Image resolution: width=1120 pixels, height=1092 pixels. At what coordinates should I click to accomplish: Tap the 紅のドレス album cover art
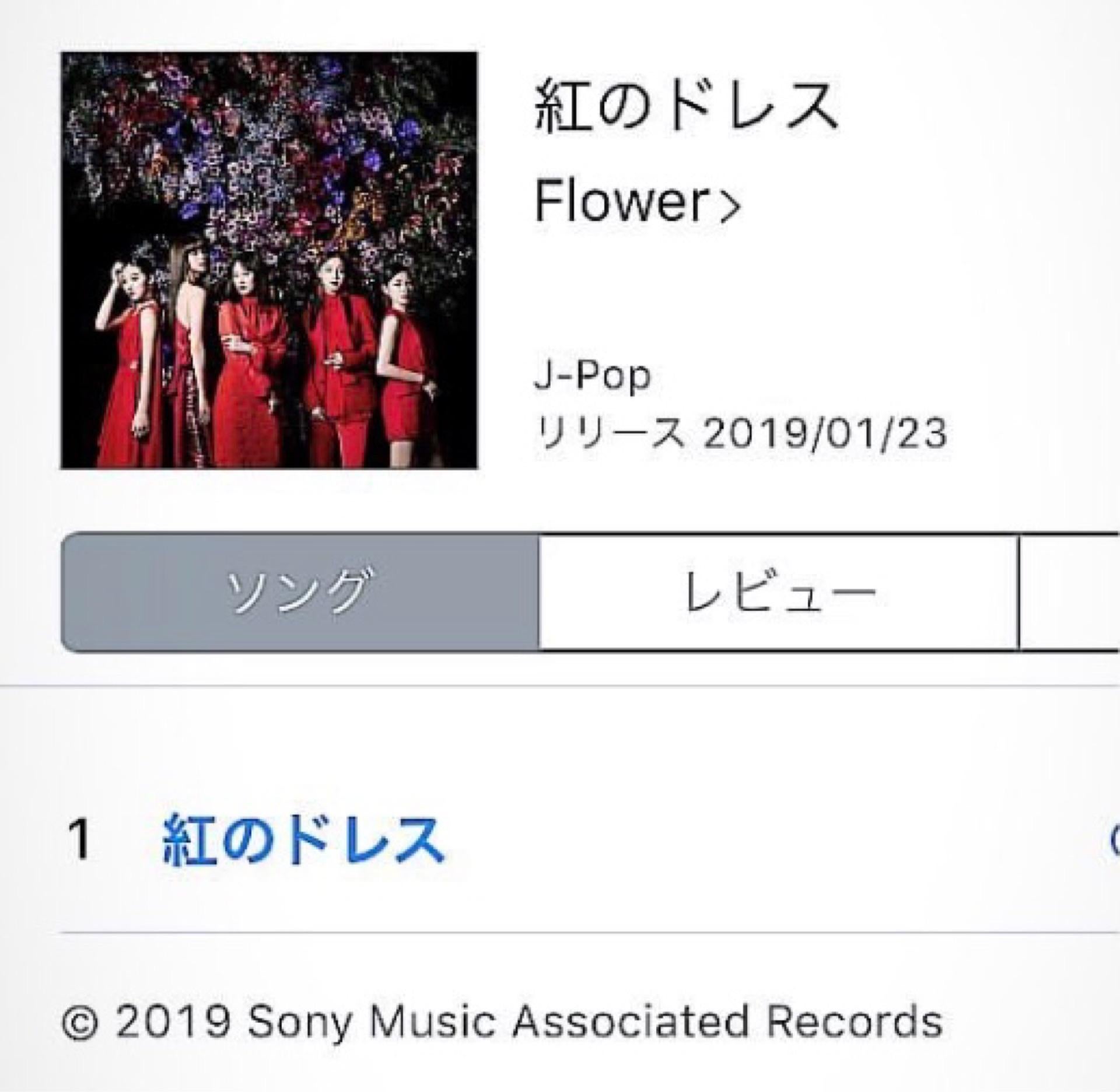(x=269, y=260)
